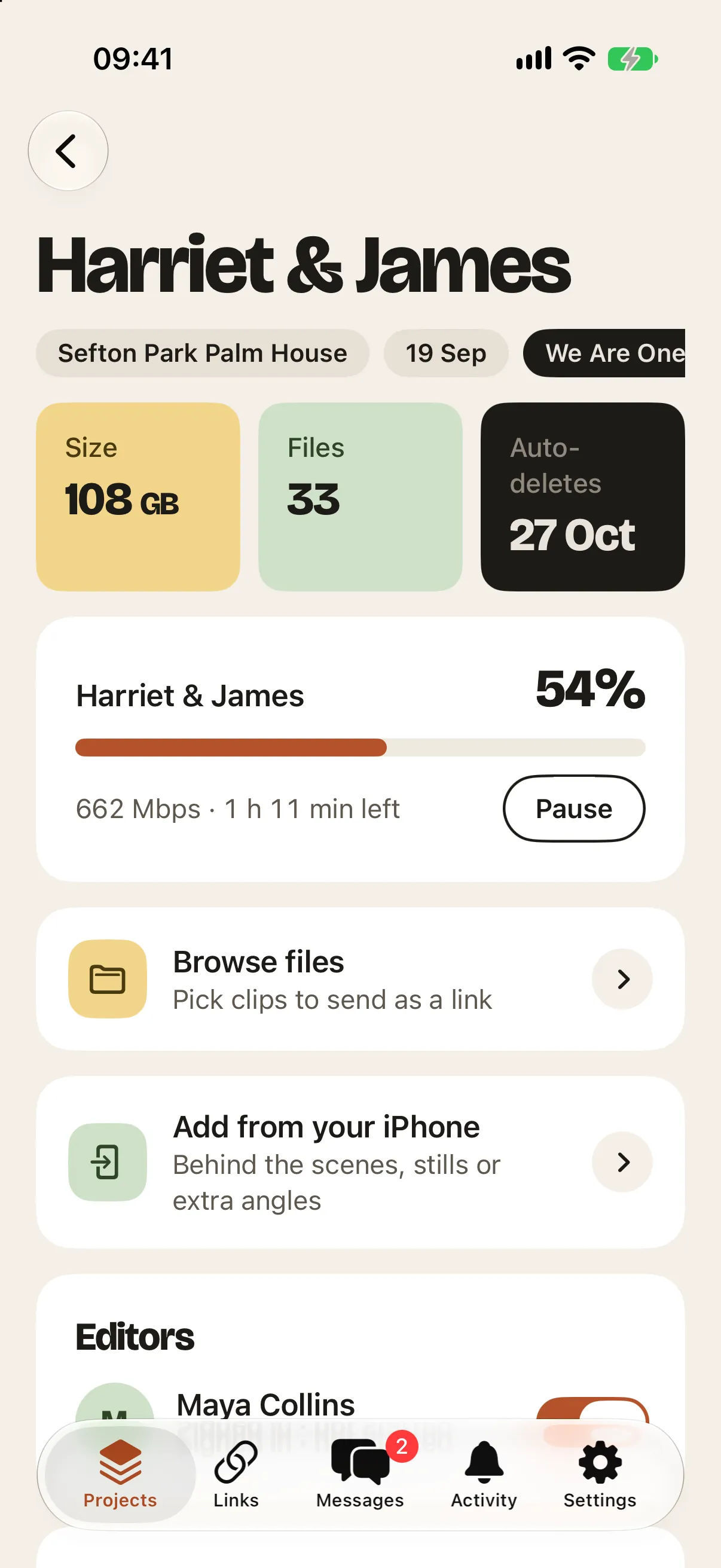
Task: Tap the We Are One chip
Action: (604, 353)
